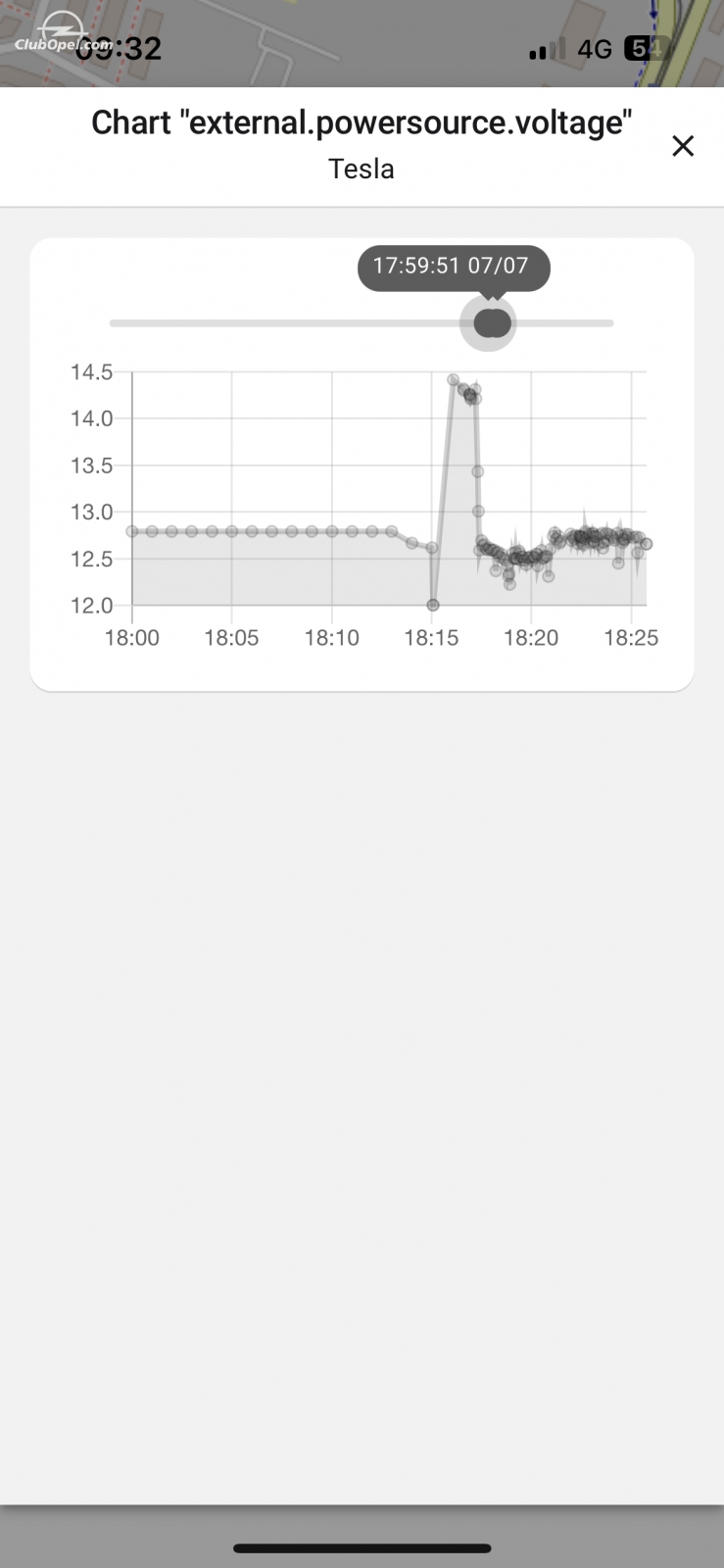Close the voltage chart dialog
This screenshot has height=1568, width=724.
pyautogui.click(x=683, y=146)
